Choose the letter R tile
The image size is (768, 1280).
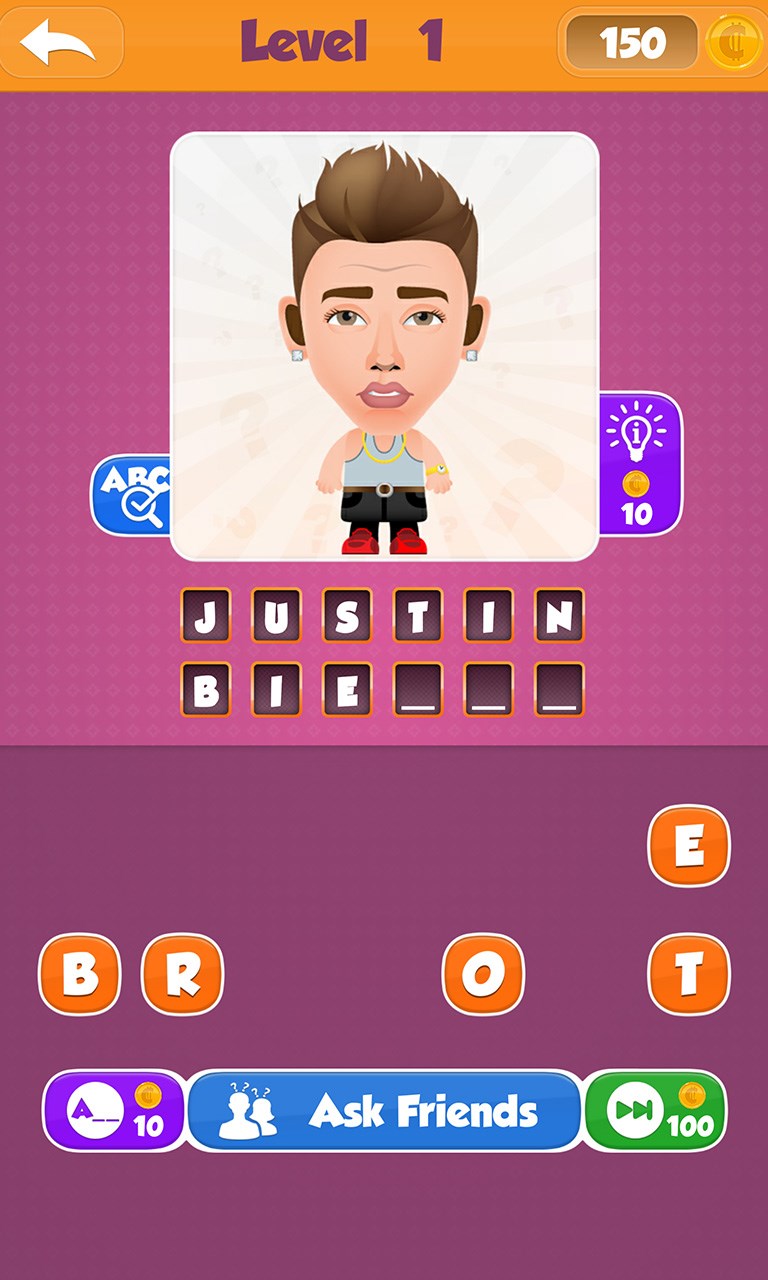pyautogui.click(x=183, y=974)
